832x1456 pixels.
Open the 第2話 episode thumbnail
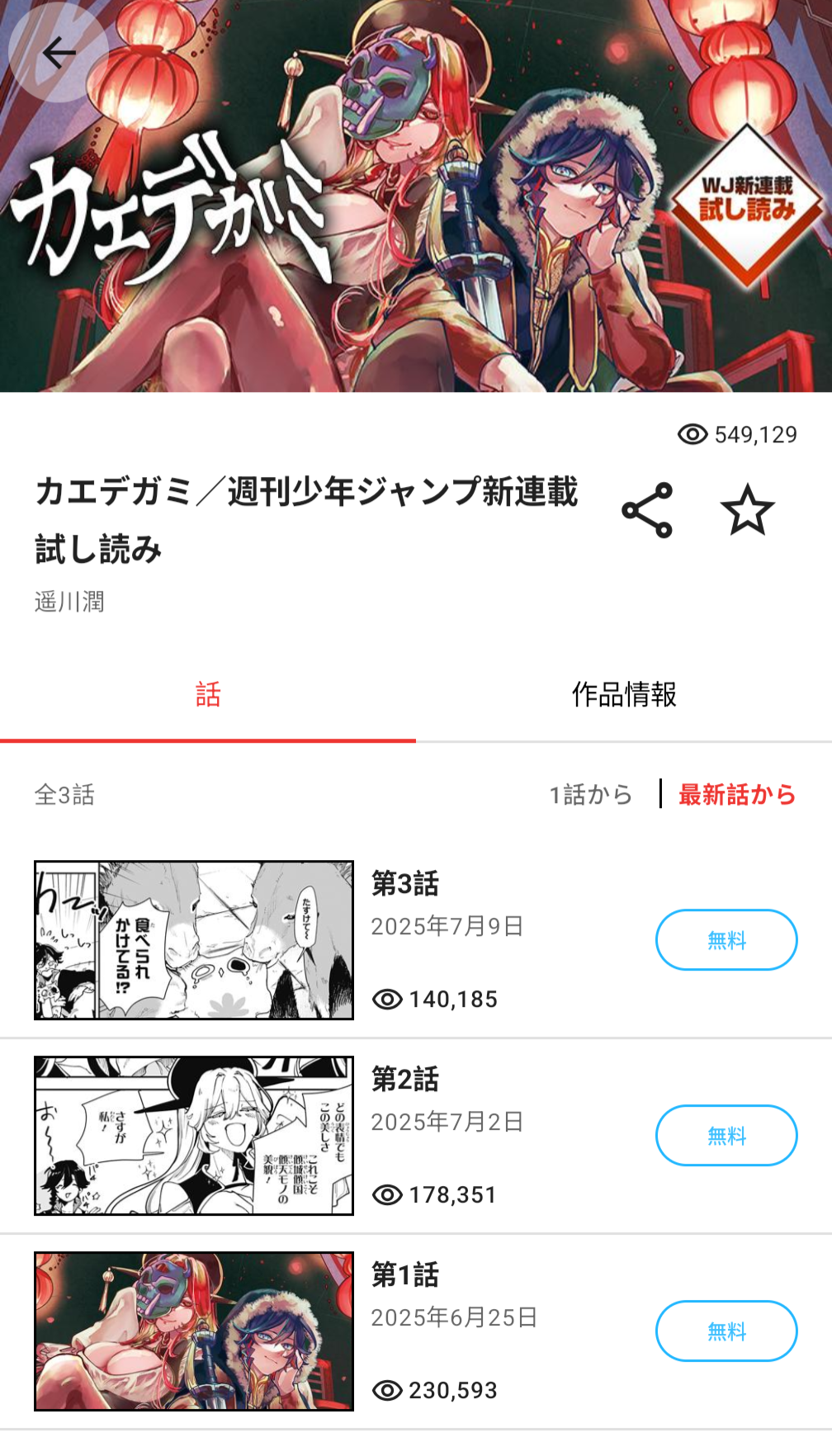tap(194, 1136)
